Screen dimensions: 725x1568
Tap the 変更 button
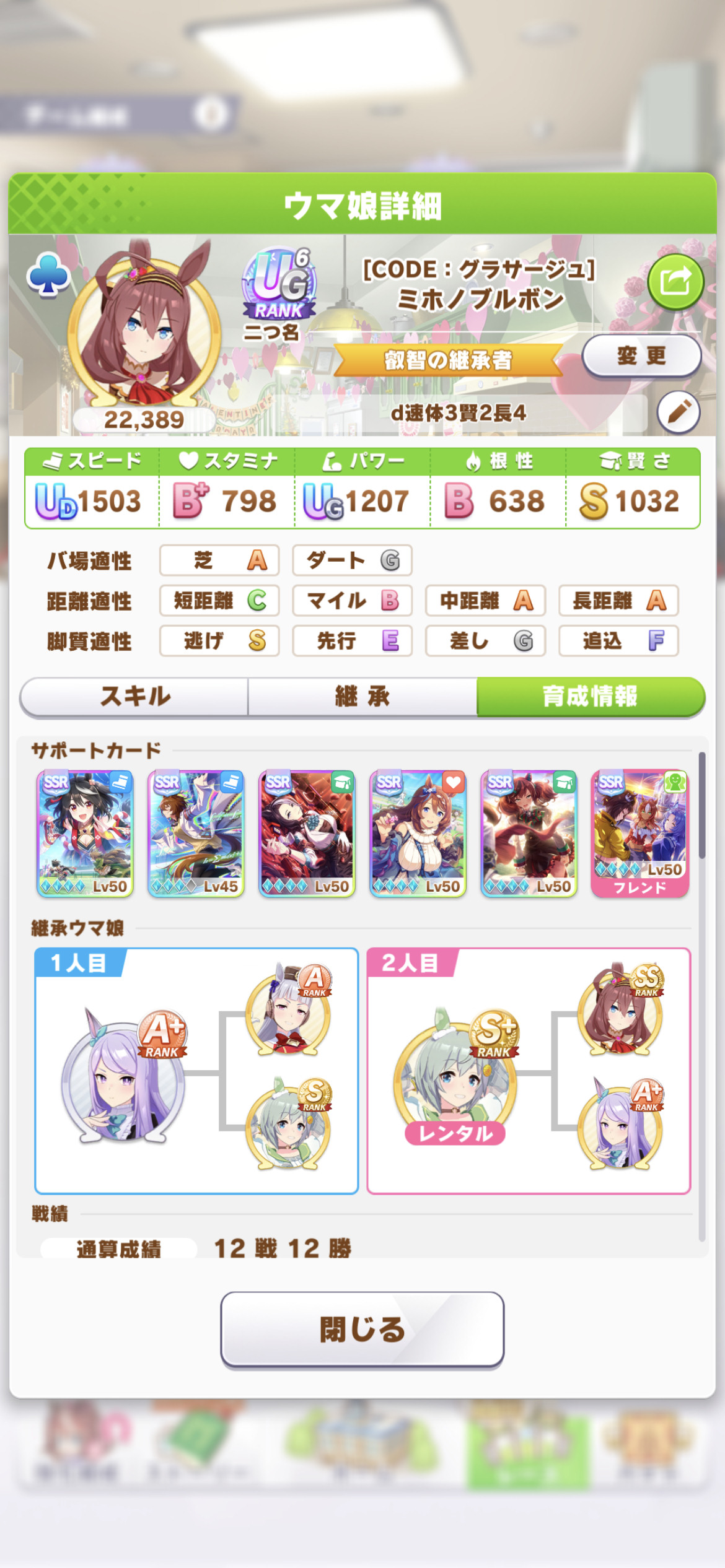pos(641,356)
